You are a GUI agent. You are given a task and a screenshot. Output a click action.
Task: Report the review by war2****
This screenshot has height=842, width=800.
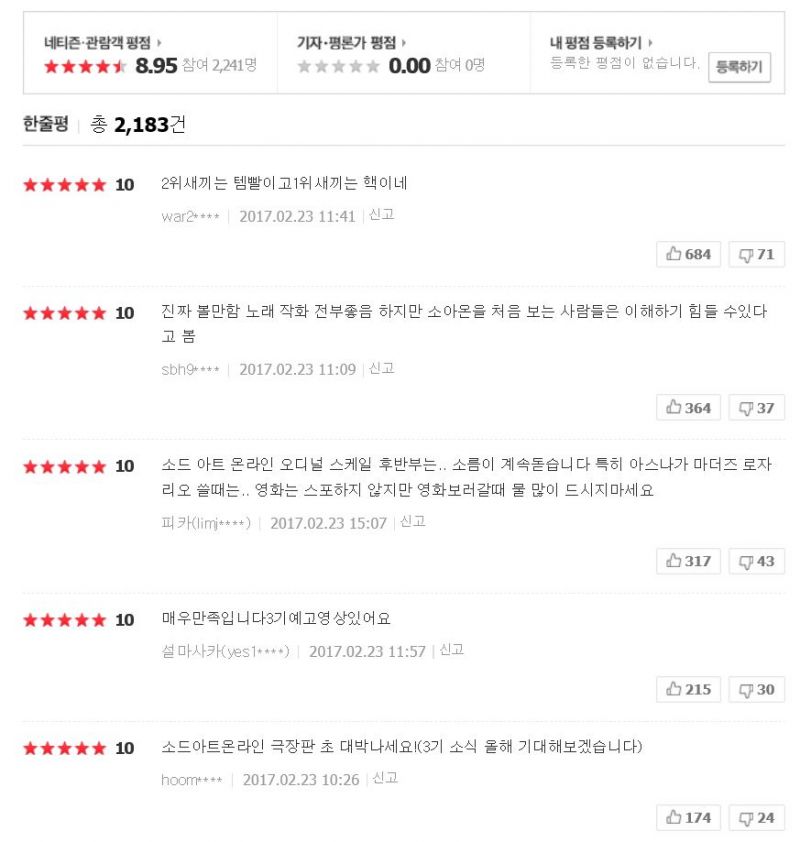click(x=382, y=215)
